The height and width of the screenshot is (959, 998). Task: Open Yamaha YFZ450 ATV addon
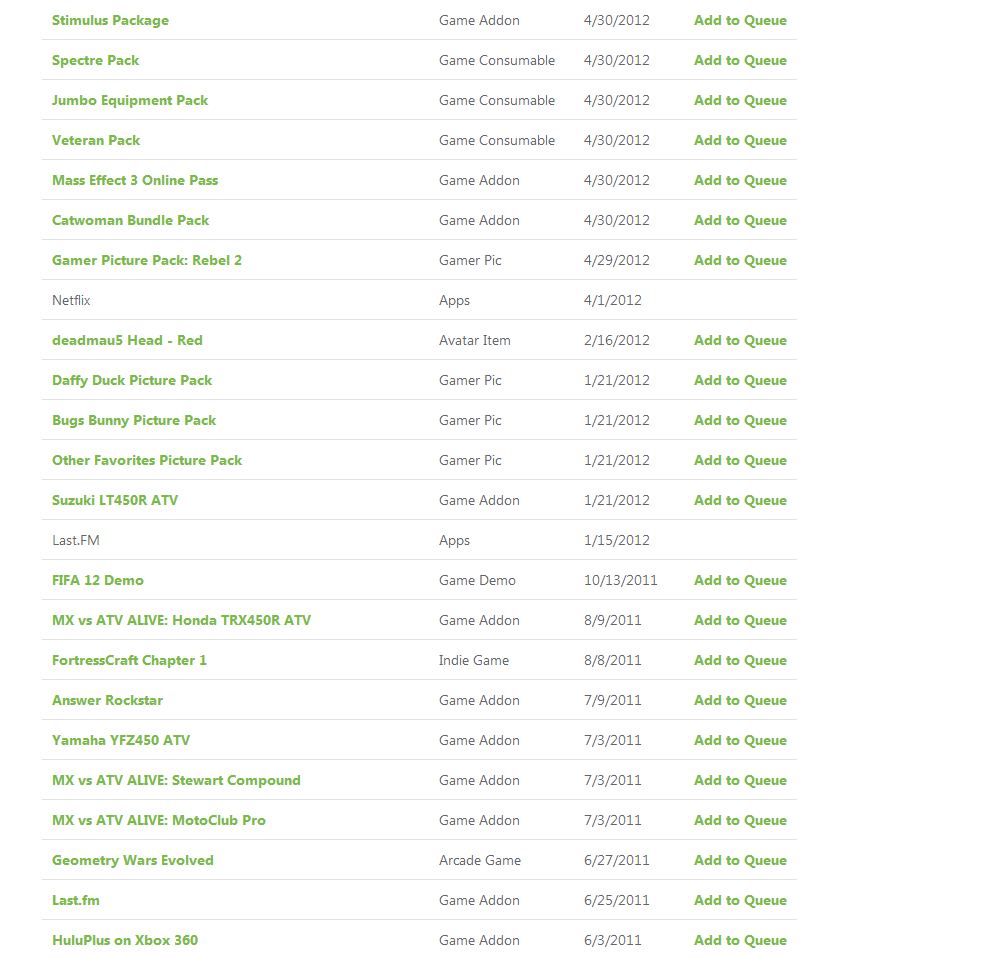121,740
